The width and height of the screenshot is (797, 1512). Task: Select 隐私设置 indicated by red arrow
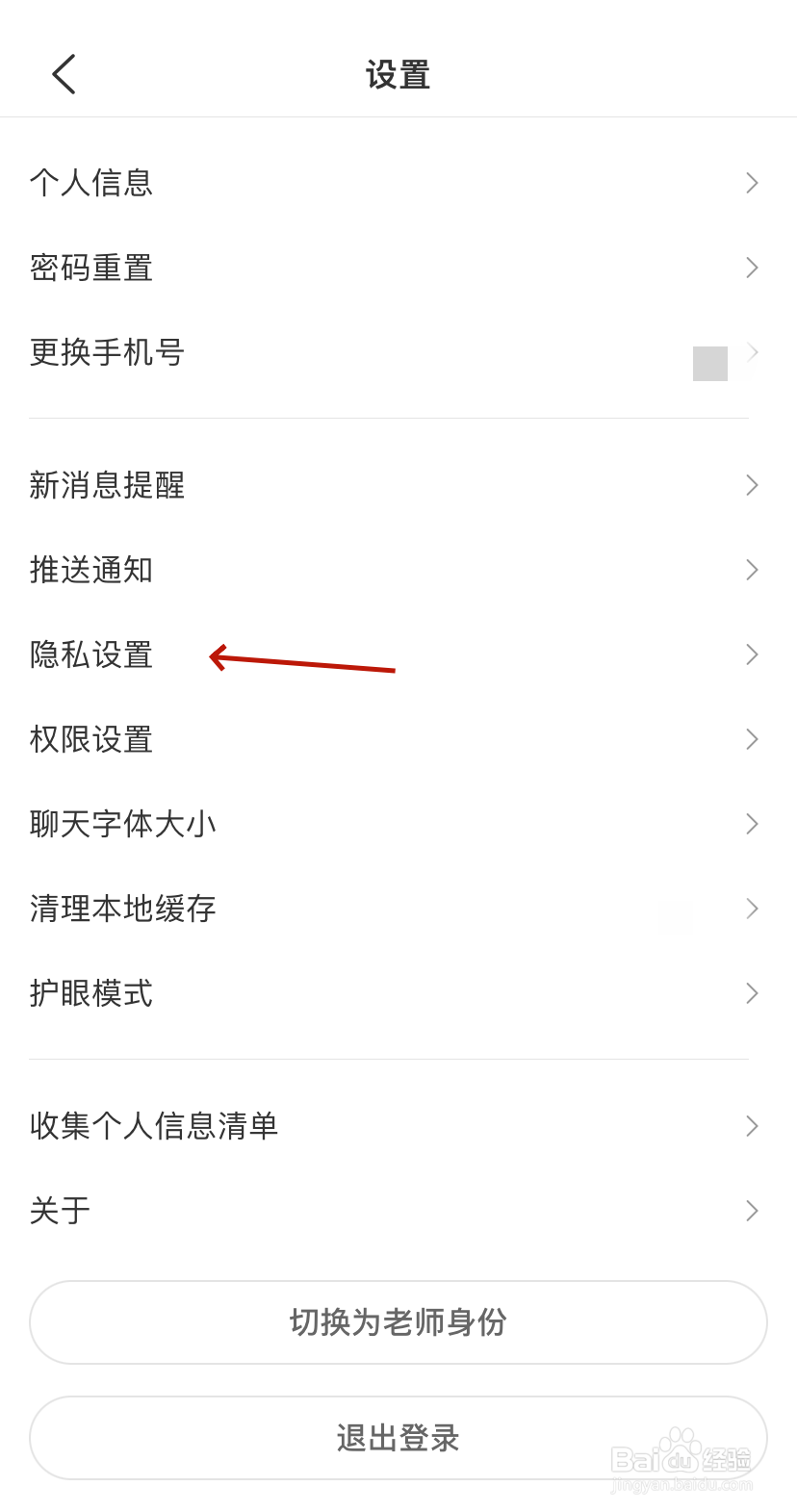coord(91,655)
